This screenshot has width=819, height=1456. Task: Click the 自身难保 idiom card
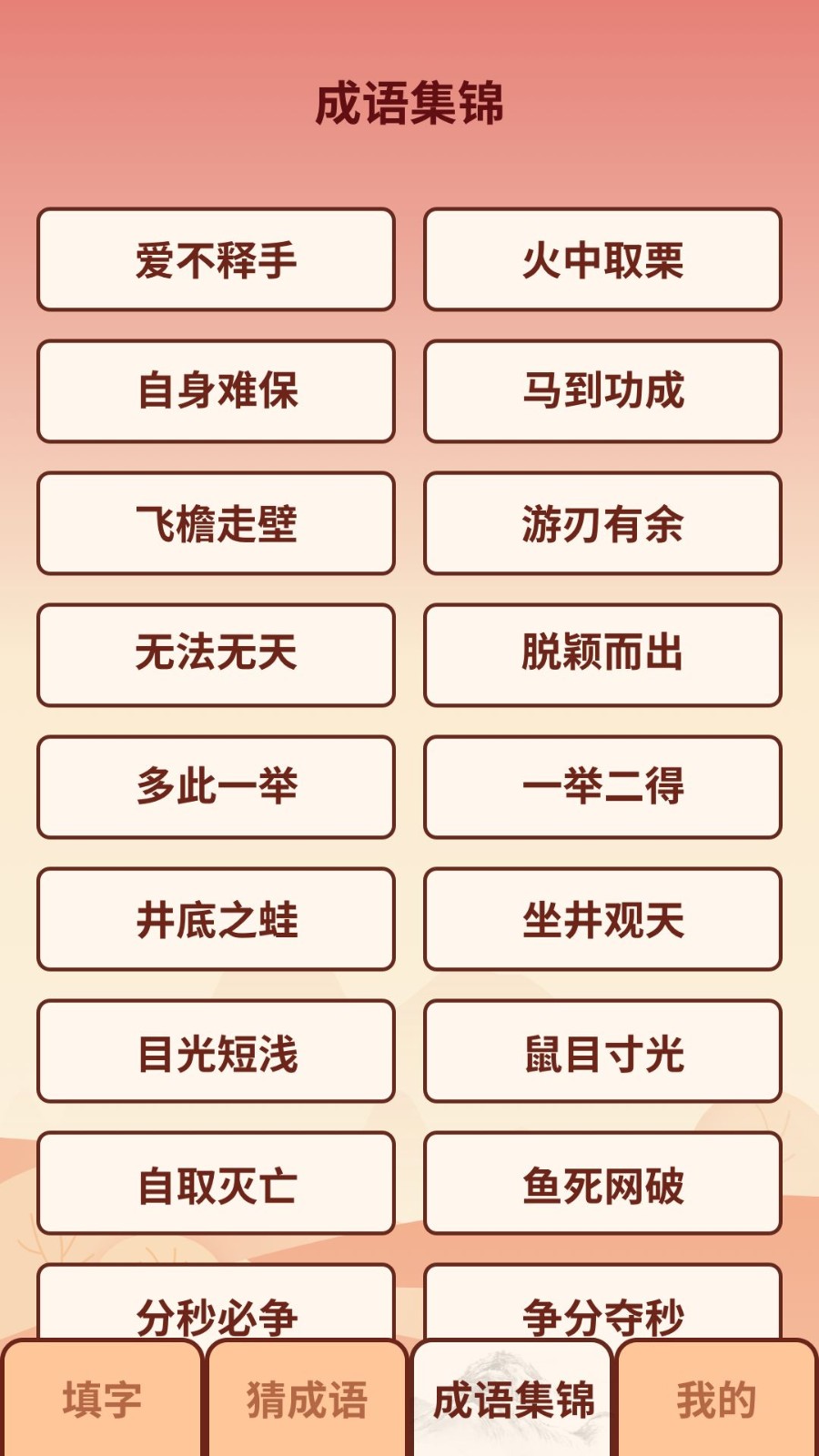[216, 392]
